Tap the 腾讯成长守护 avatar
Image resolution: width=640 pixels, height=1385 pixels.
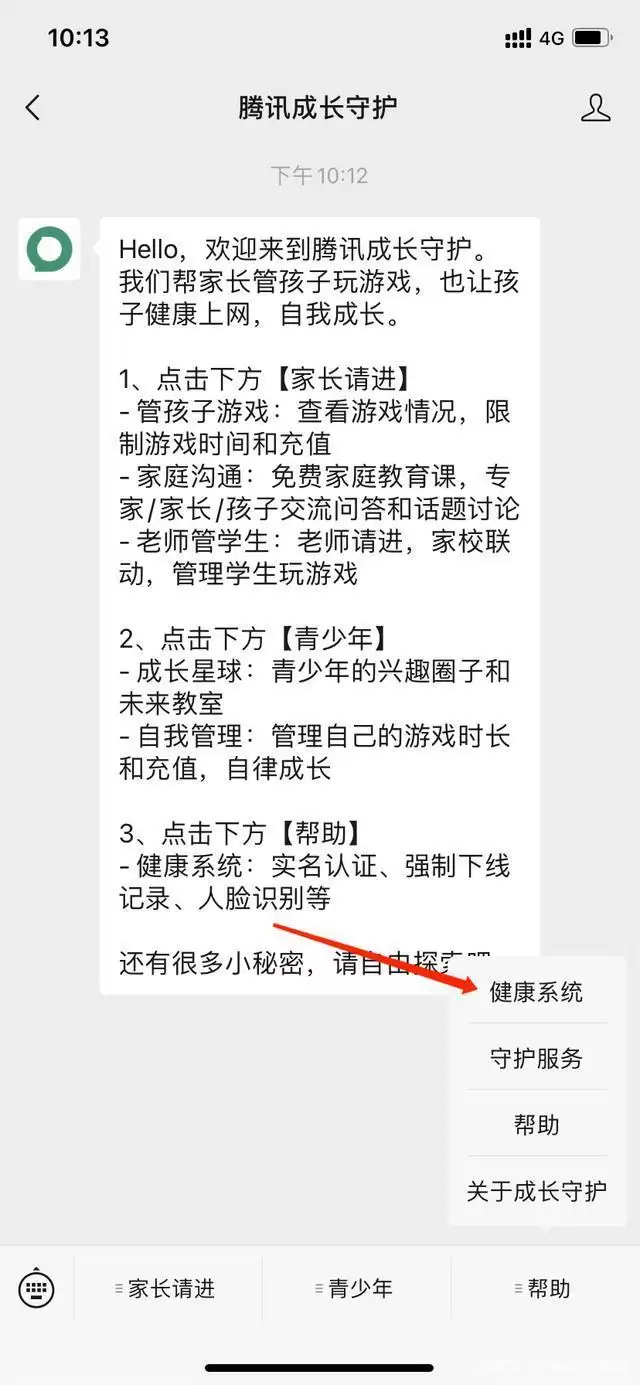[49, 249]
